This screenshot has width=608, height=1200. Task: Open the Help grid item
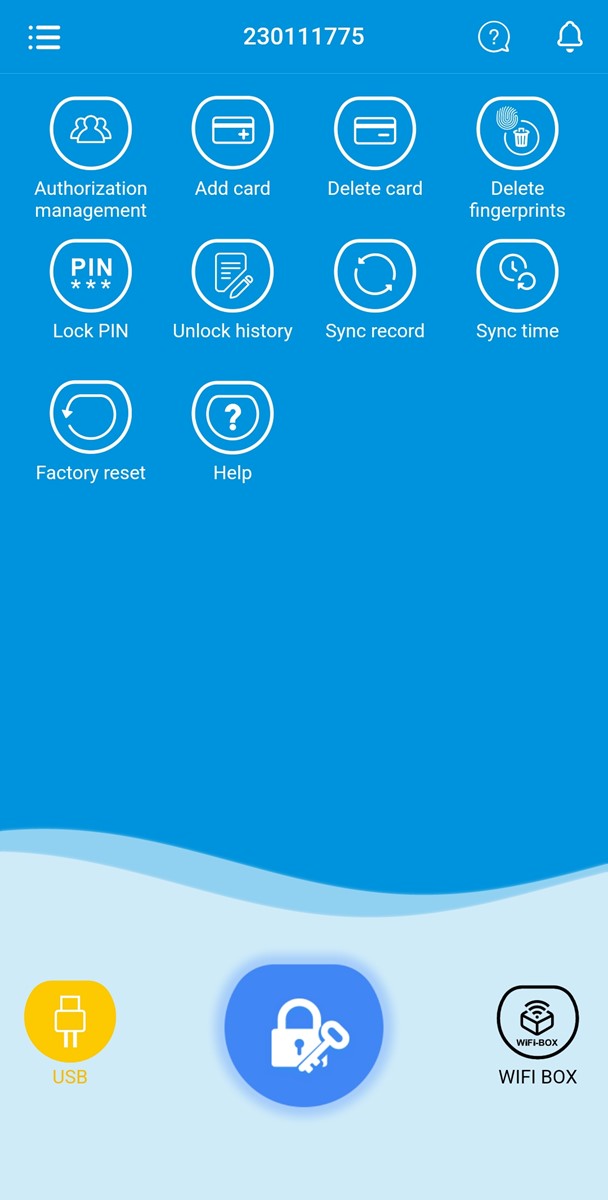tap(233, 416)
